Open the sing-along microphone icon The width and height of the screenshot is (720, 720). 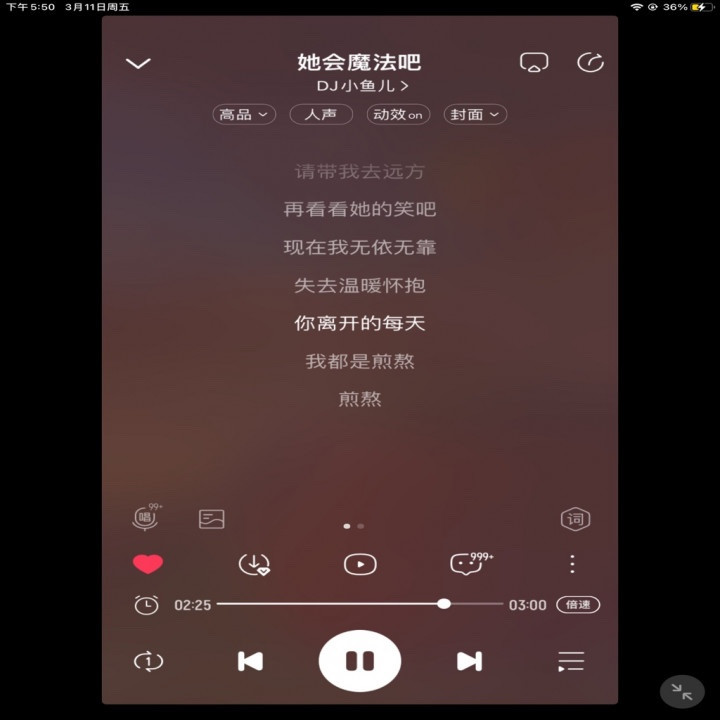146,518
